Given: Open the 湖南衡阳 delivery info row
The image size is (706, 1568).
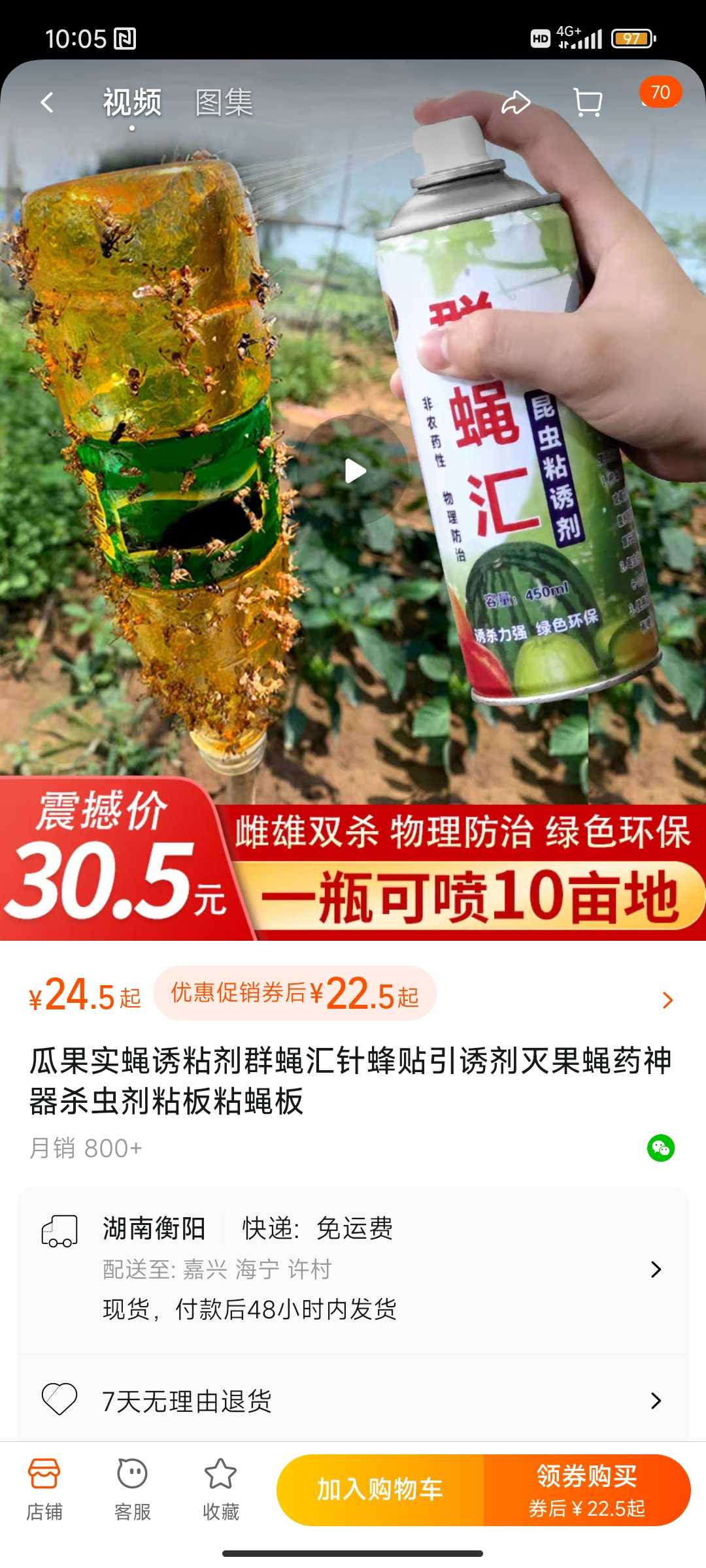Looking at the screenshot, I should click(353, 1269).
